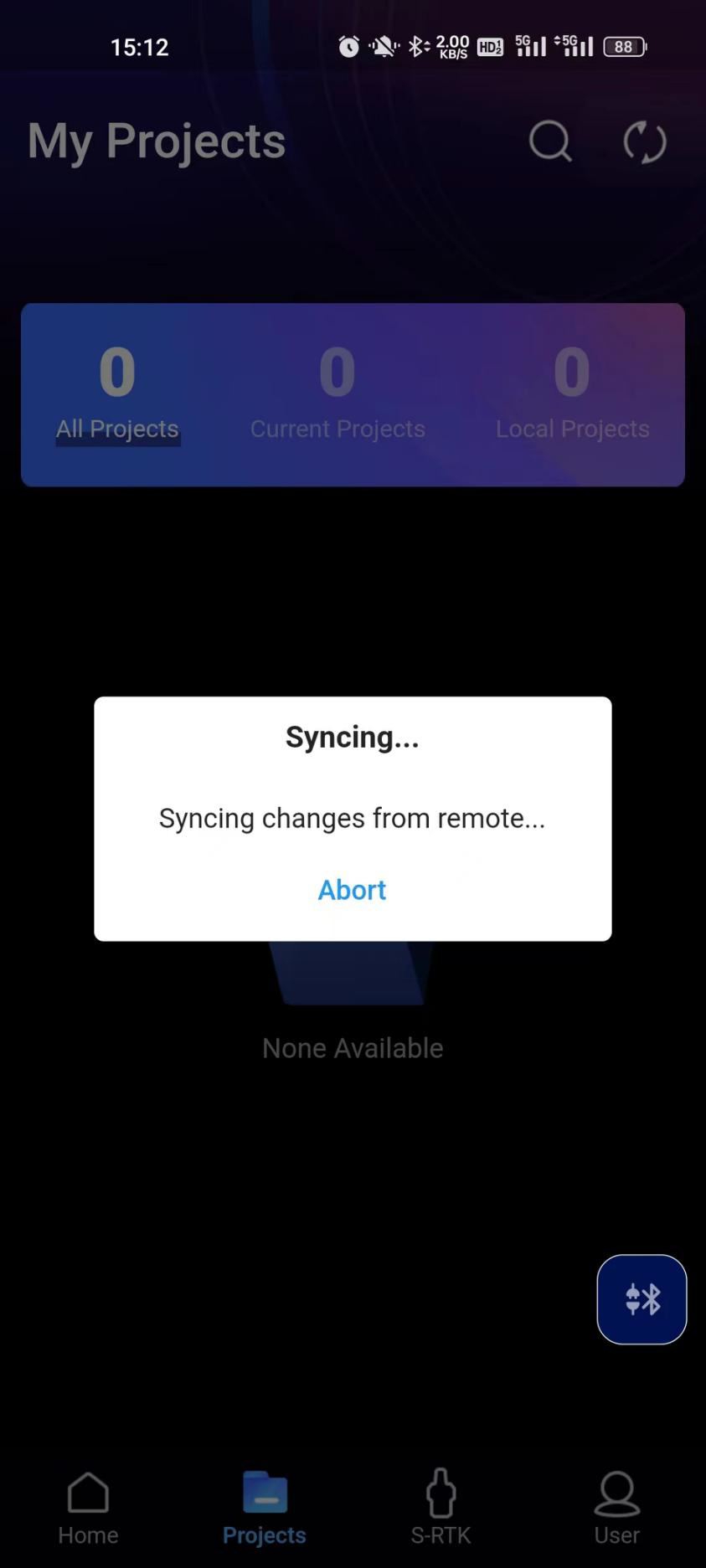Image resolution: width=706 pixels, height=1568 pixels.
Task: Tap the sync refresh icon
Action: (x=644, y=141)
